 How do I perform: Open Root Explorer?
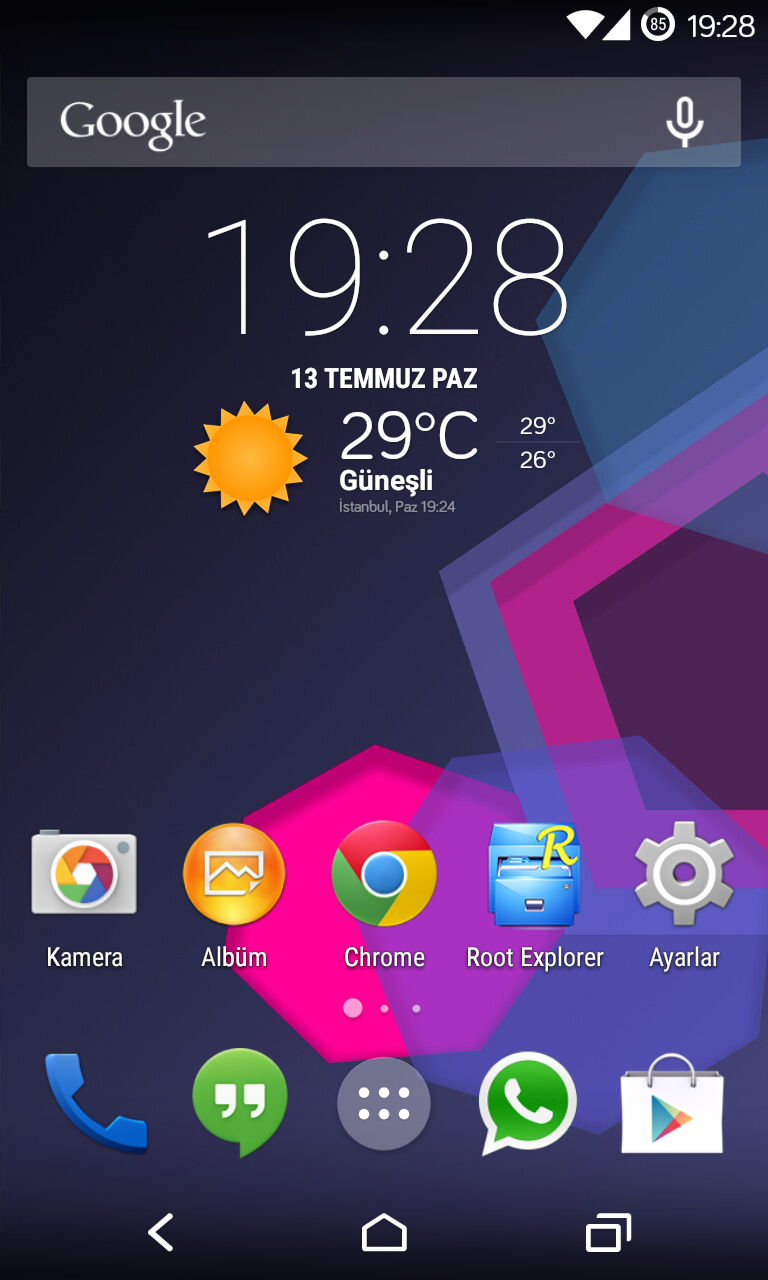coord(534,875)
